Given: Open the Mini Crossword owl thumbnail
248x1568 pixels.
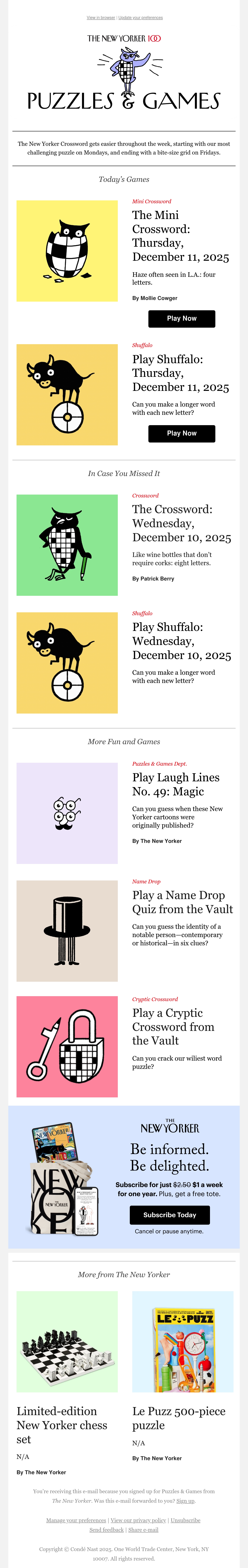Looking at the screenshot, I should [67, 251].
